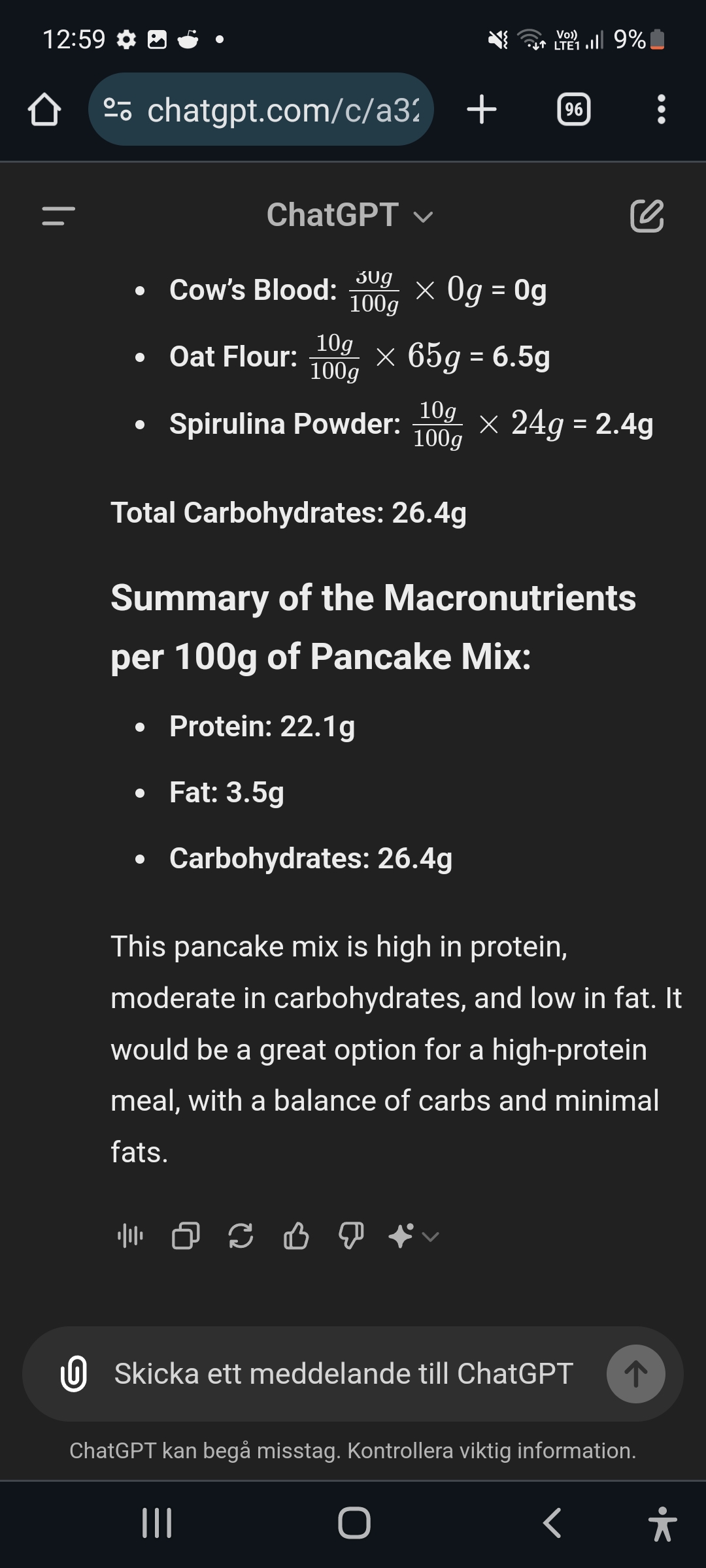Screen dimensions: 706x1568
Task: Expand the ChatGPT model dropdown
Action: tap(350, 216)
